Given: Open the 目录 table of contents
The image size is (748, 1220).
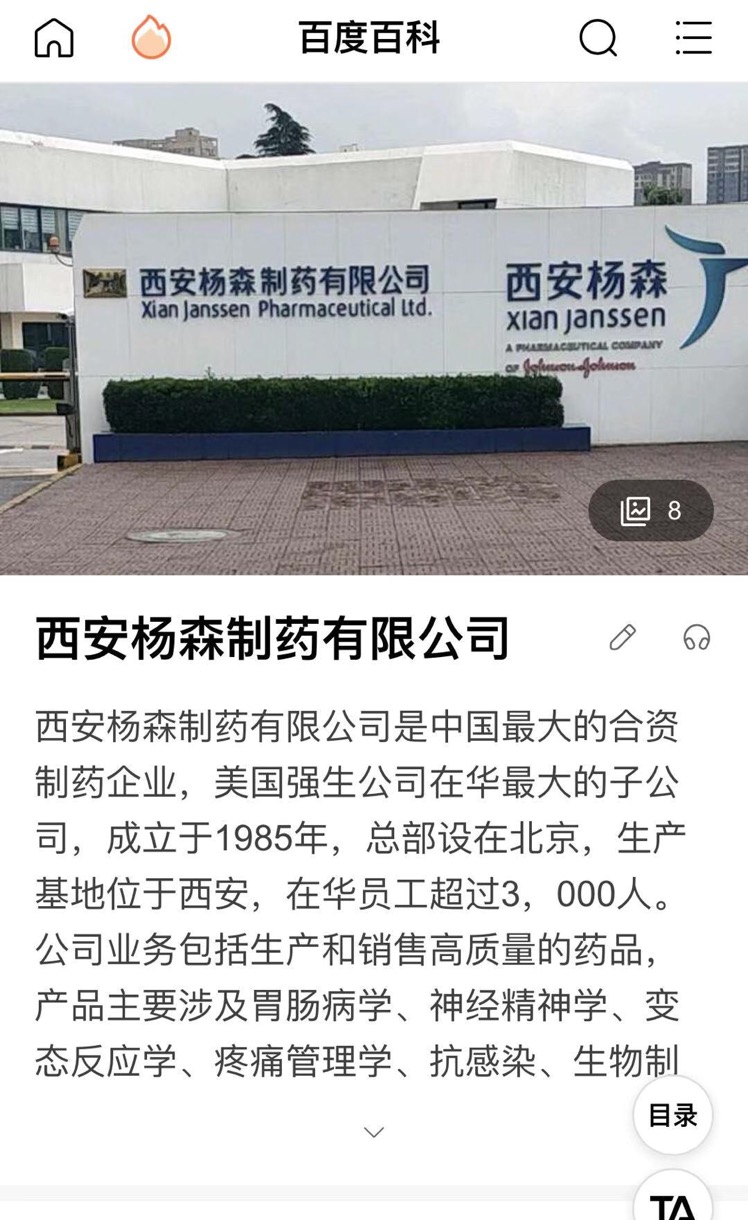Looking at the screenshot, I should (673, 1116).
